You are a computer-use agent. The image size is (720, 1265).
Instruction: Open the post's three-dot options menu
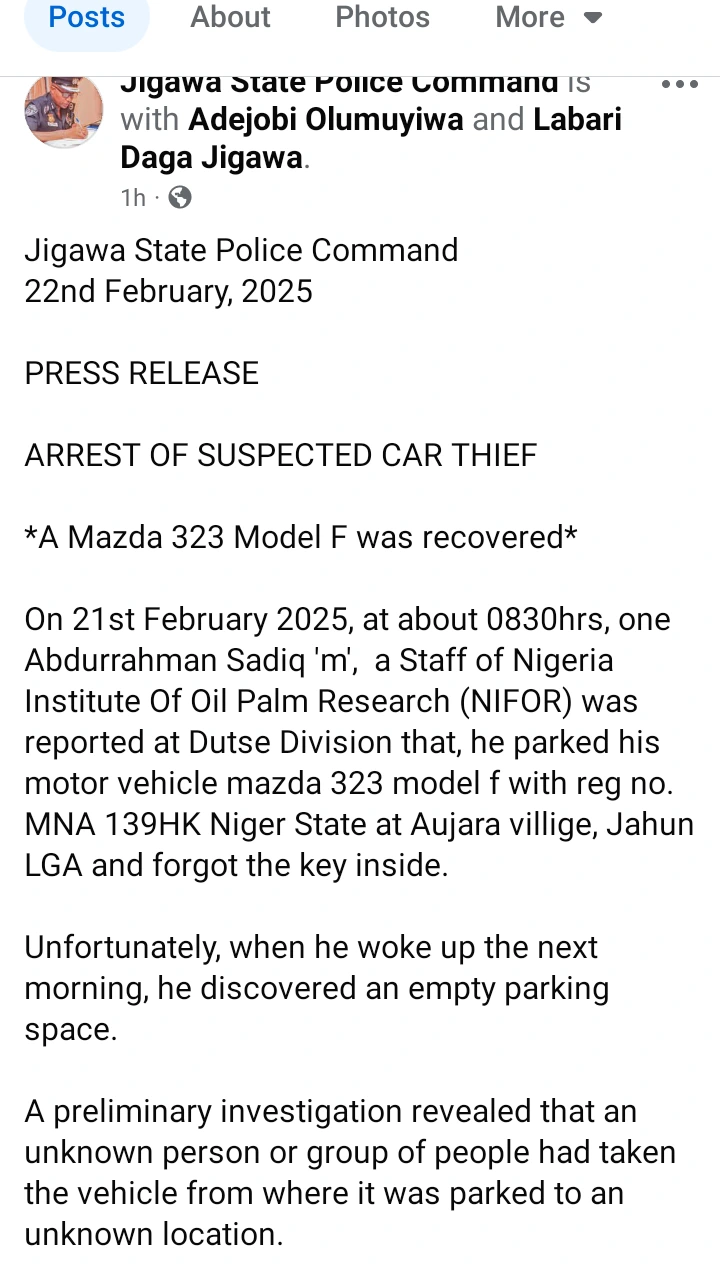[680, 85]
